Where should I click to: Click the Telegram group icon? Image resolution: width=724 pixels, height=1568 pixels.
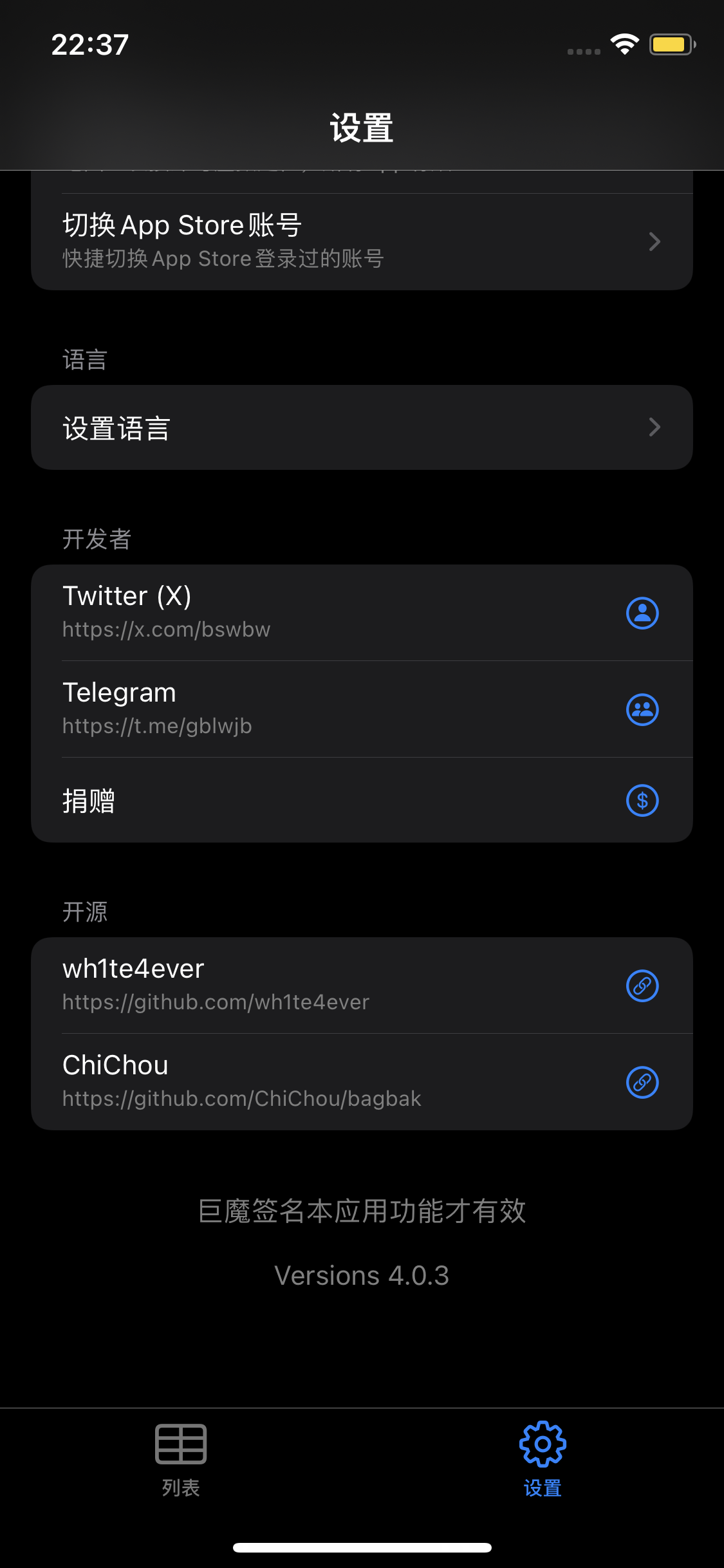pos(642,709)
